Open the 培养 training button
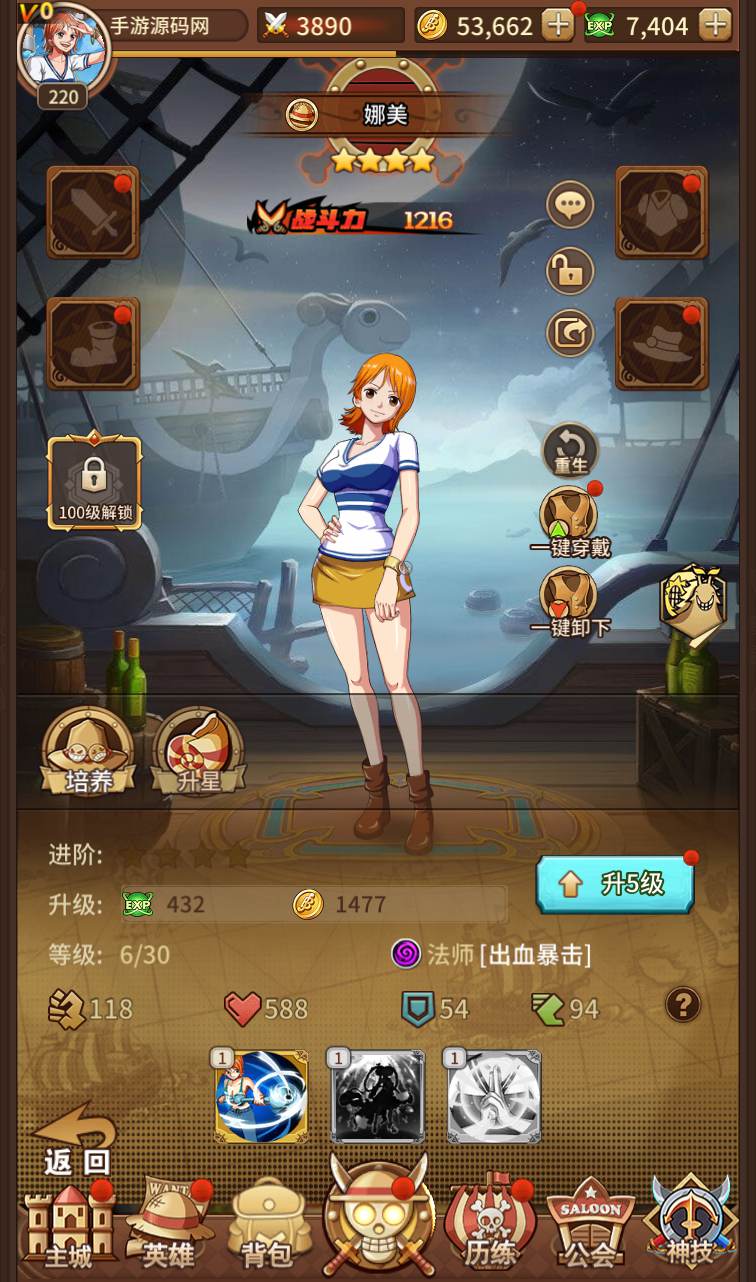The height and width of the screenshot is (1282, 756). pyautogui.click(x=89, y=752)
